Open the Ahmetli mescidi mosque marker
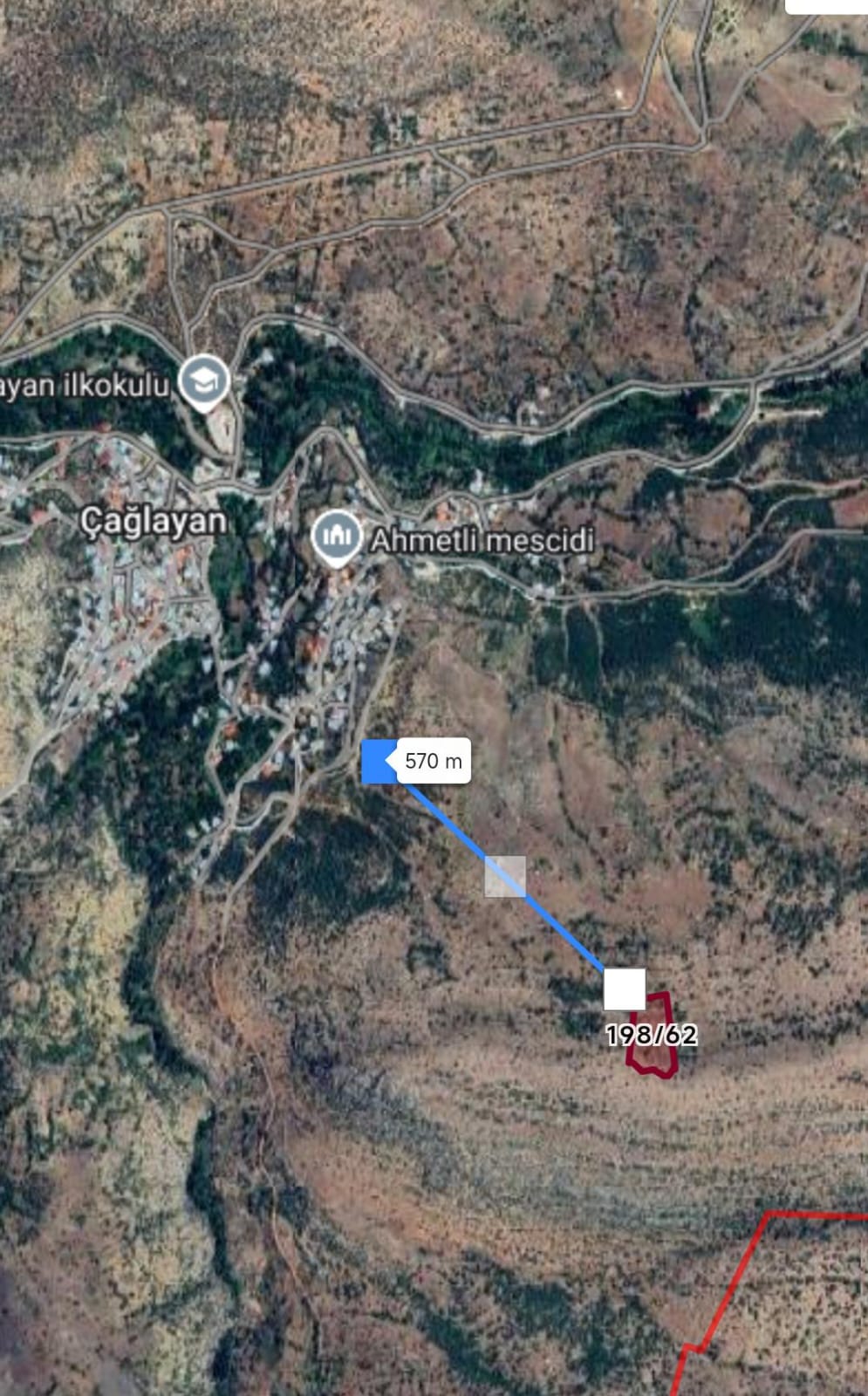The image size is (868, 1396). 336,537
